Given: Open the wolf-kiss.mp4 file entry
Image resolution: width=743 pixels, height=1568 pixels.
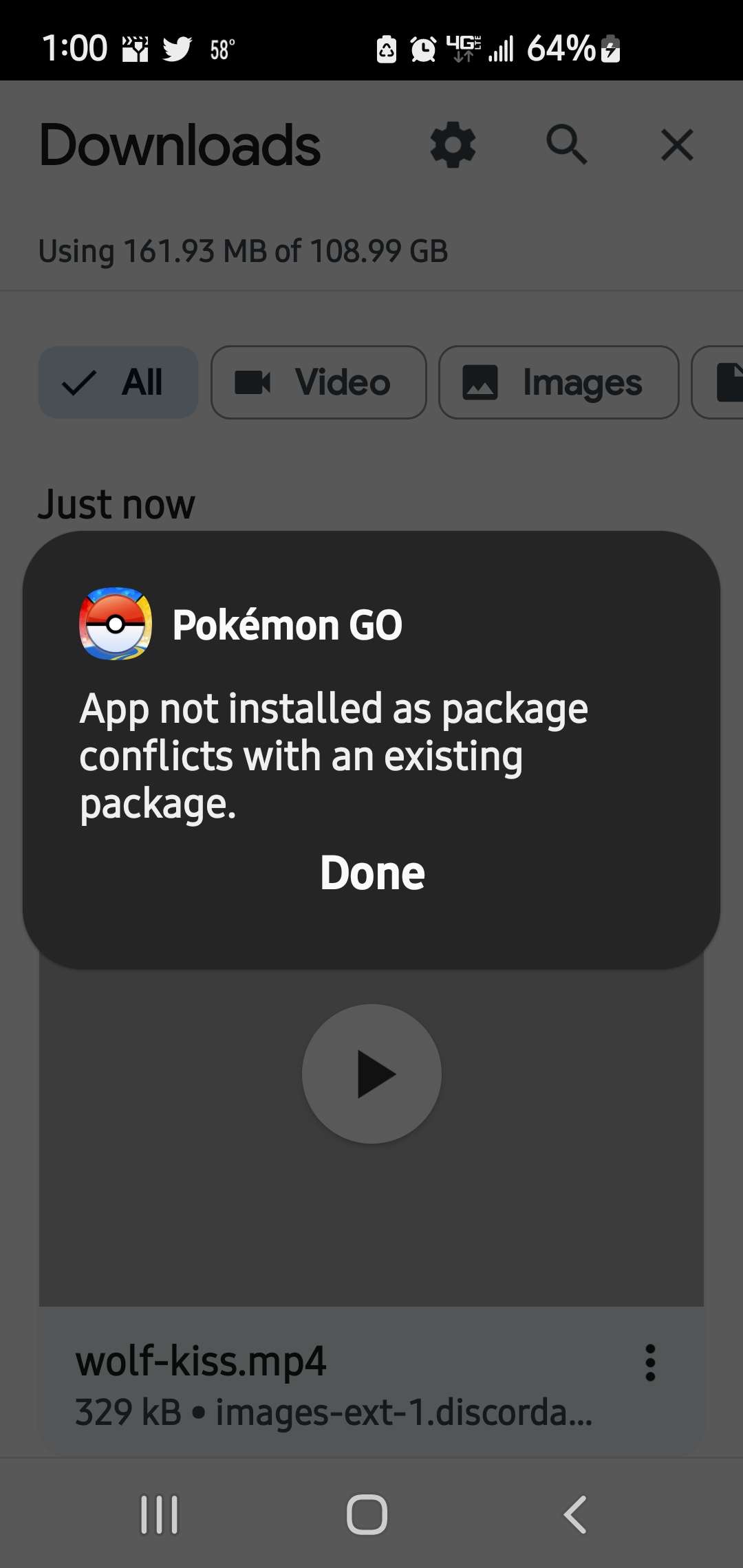Looking at the screenshot, I should coord(203,1362).
